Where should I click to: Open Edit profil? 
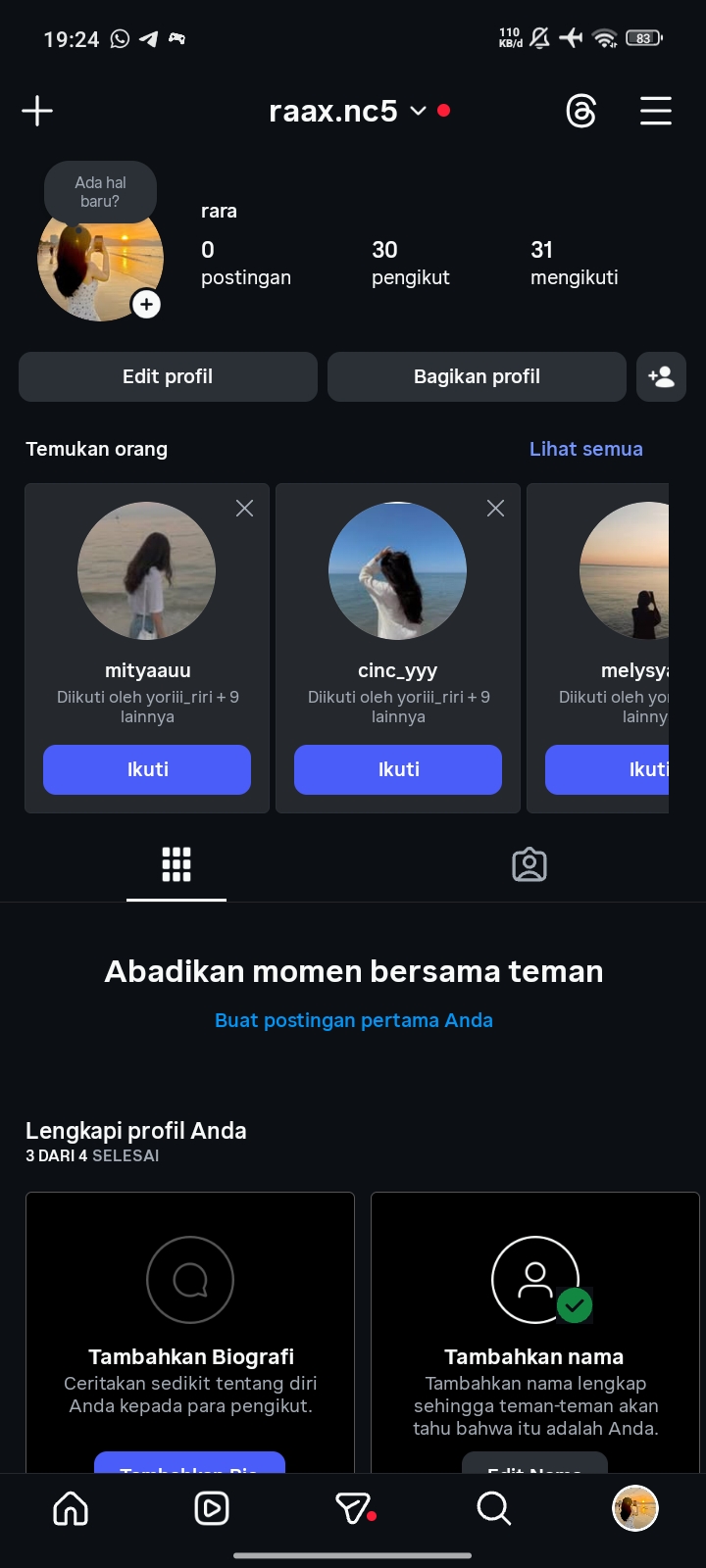tap(168, 376)
